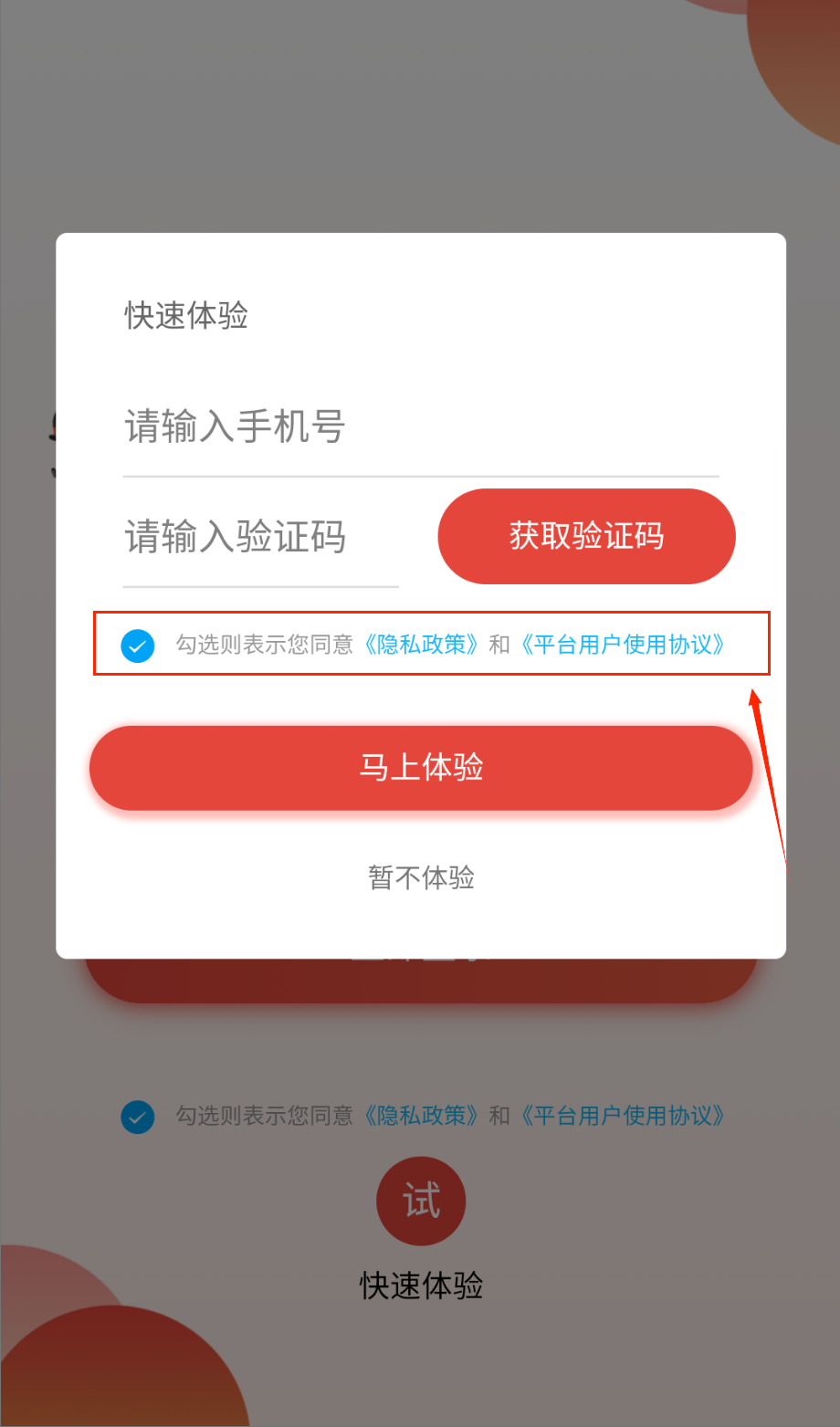Open the 《平台用户使用协议》 link in the dialog

[624, 645]
